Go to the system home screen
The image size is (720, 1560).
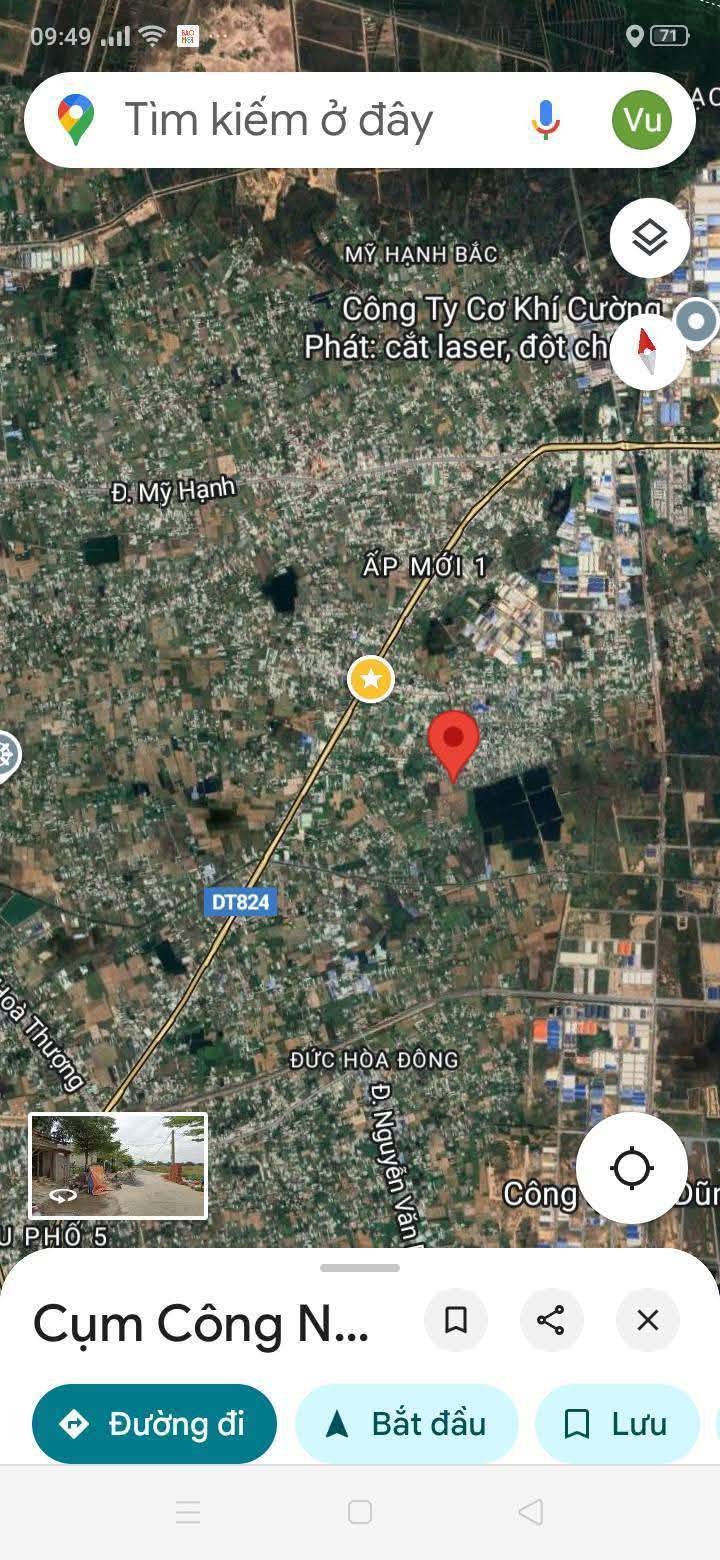click(x=360, y=1512)
